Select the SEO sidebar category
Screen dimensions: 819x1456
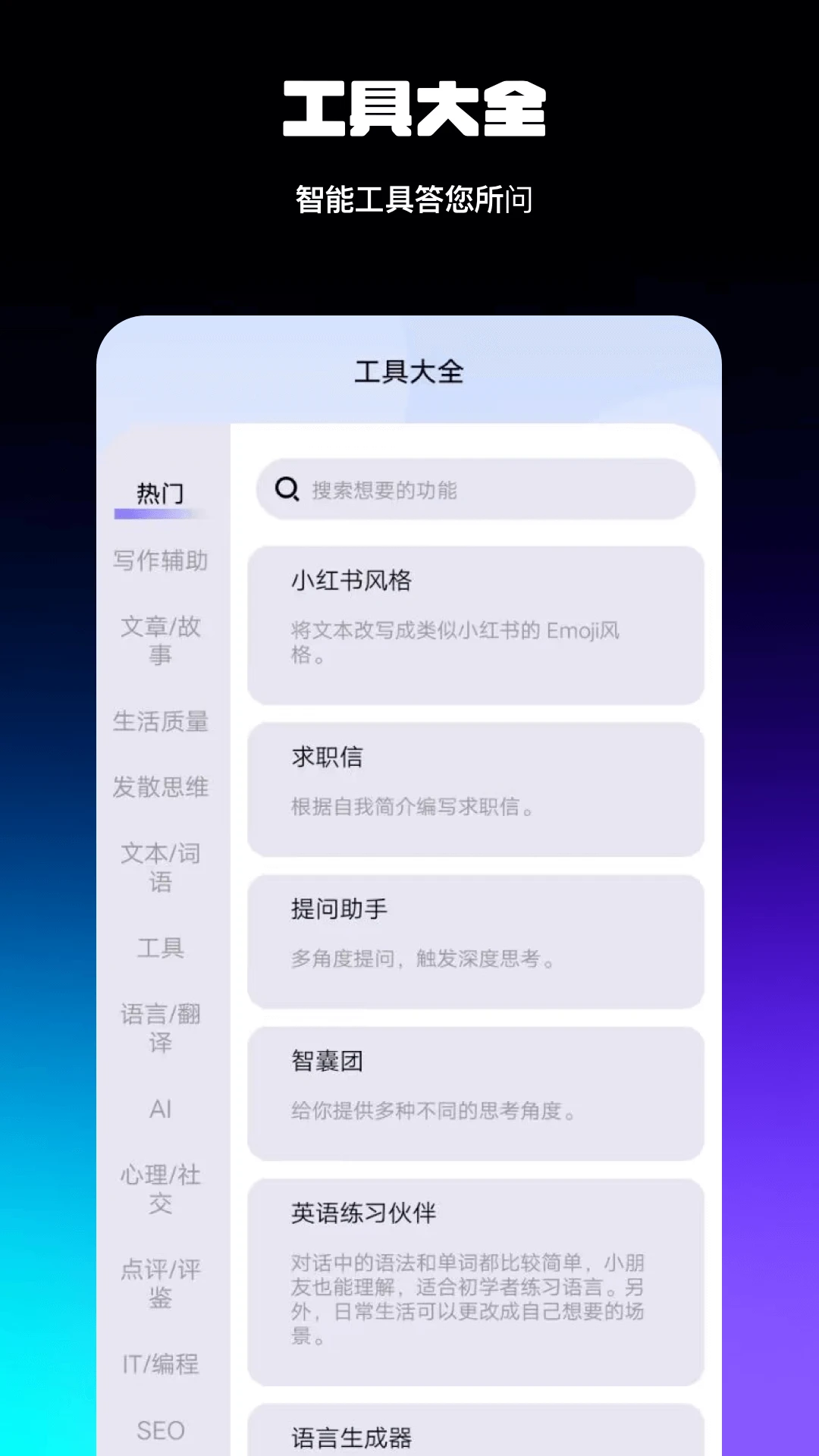click(160, 1429)
